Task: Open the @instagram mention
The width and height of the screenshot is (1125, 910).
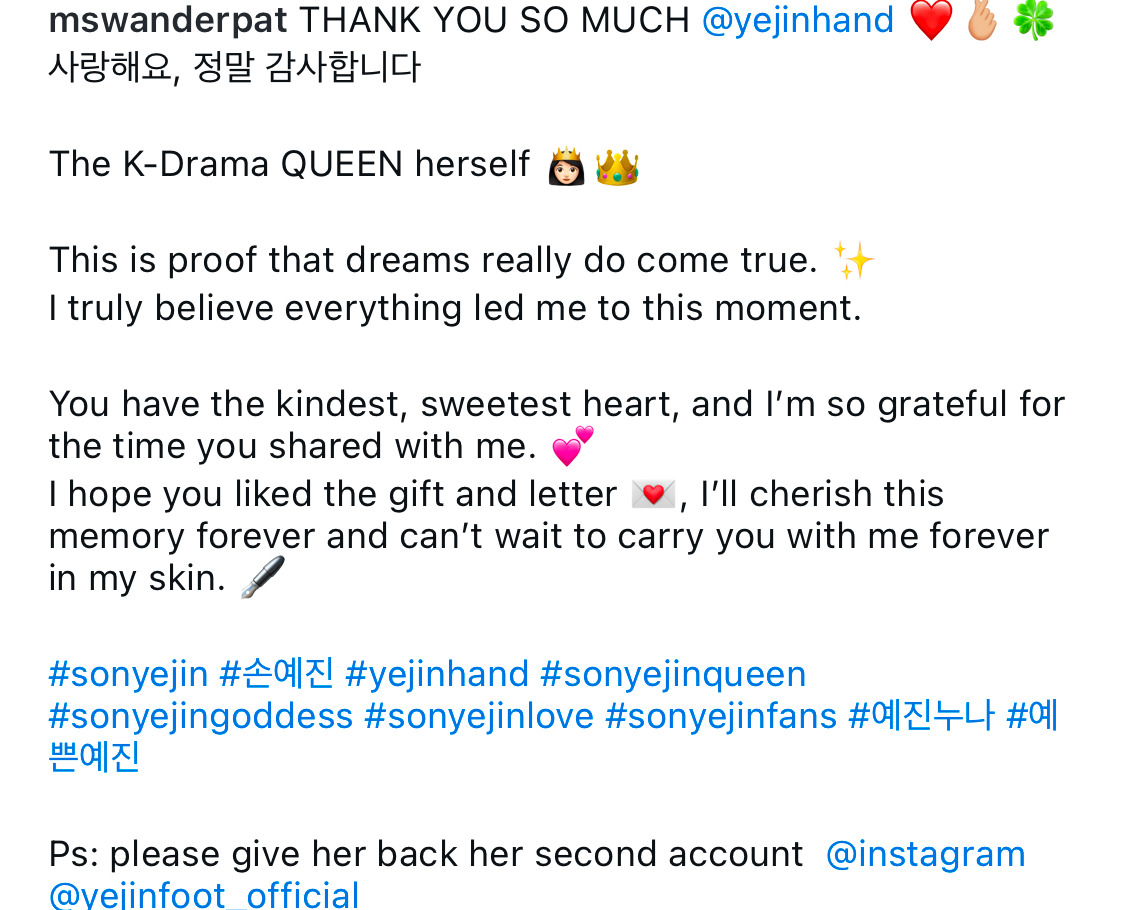Action: [925, 854]
